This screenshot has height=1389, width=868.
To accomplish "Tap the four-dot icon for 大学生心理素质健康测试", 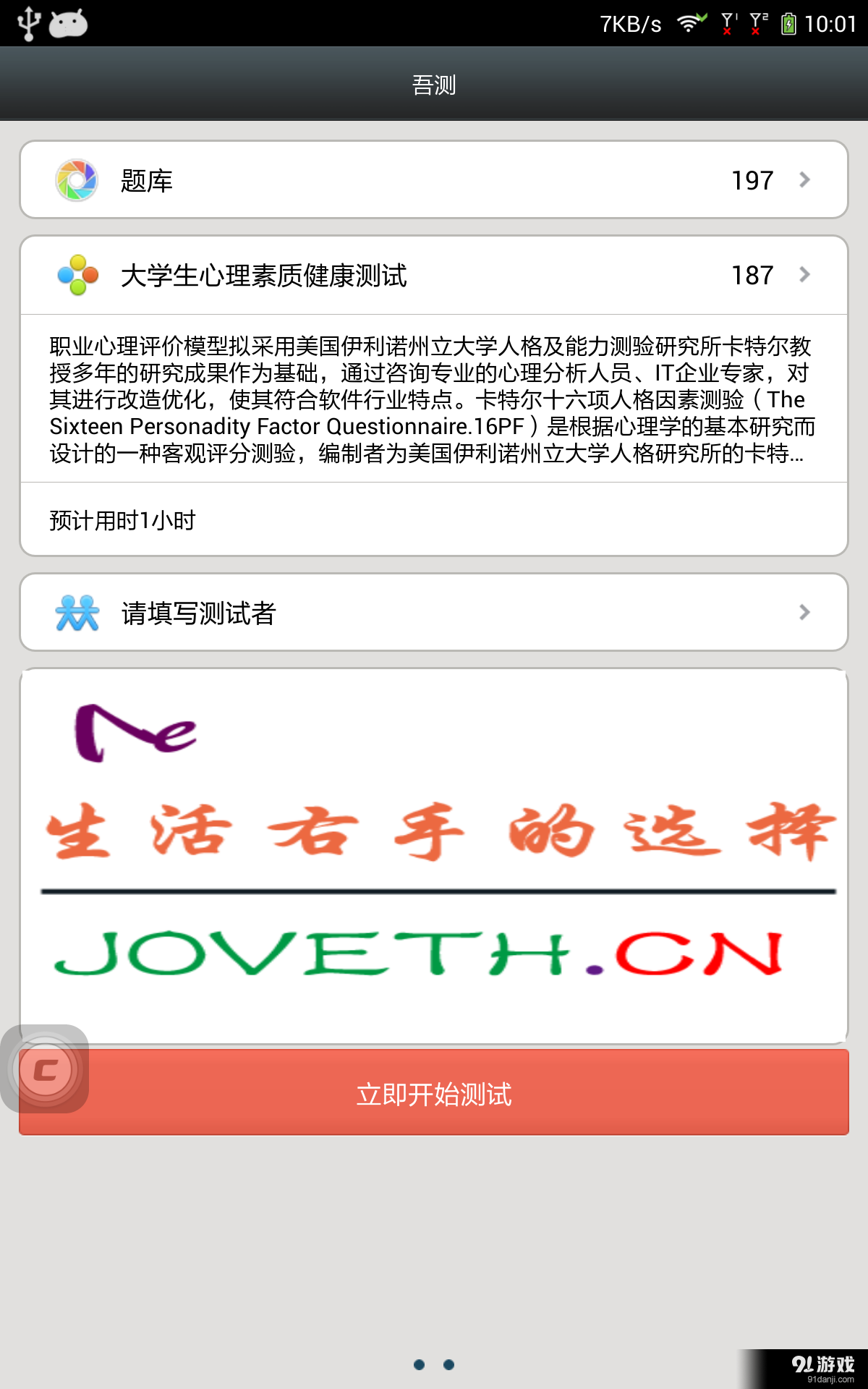I will click(x=77, y=274).
